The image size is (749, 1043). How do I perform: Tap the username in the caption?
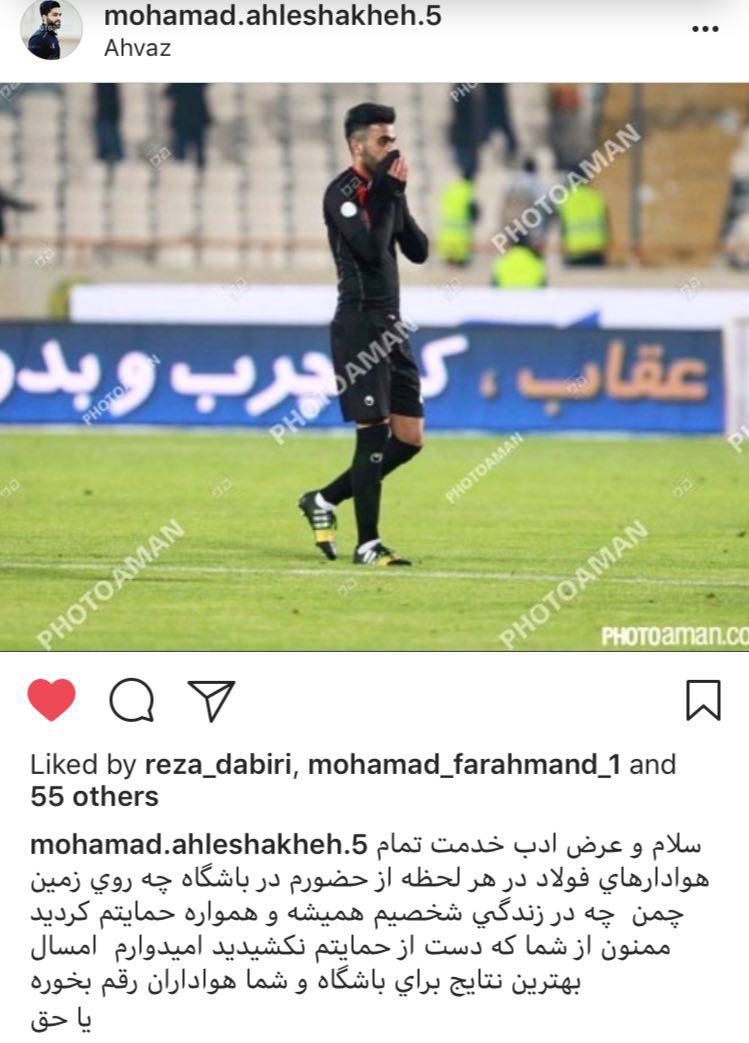pyautogui.click(x=200, y=845)
